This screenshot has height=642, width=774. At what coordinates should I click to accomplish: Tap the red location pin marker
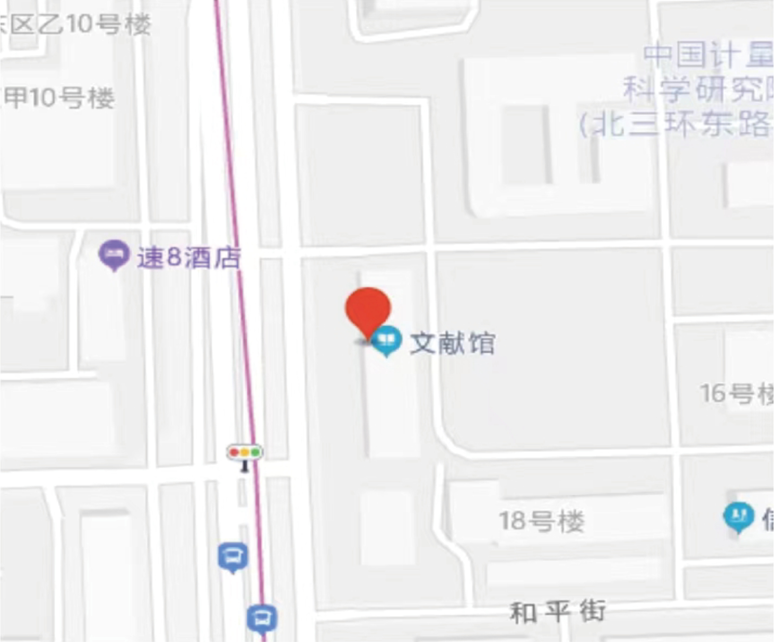pyautogui.click(x=367, y=310)
